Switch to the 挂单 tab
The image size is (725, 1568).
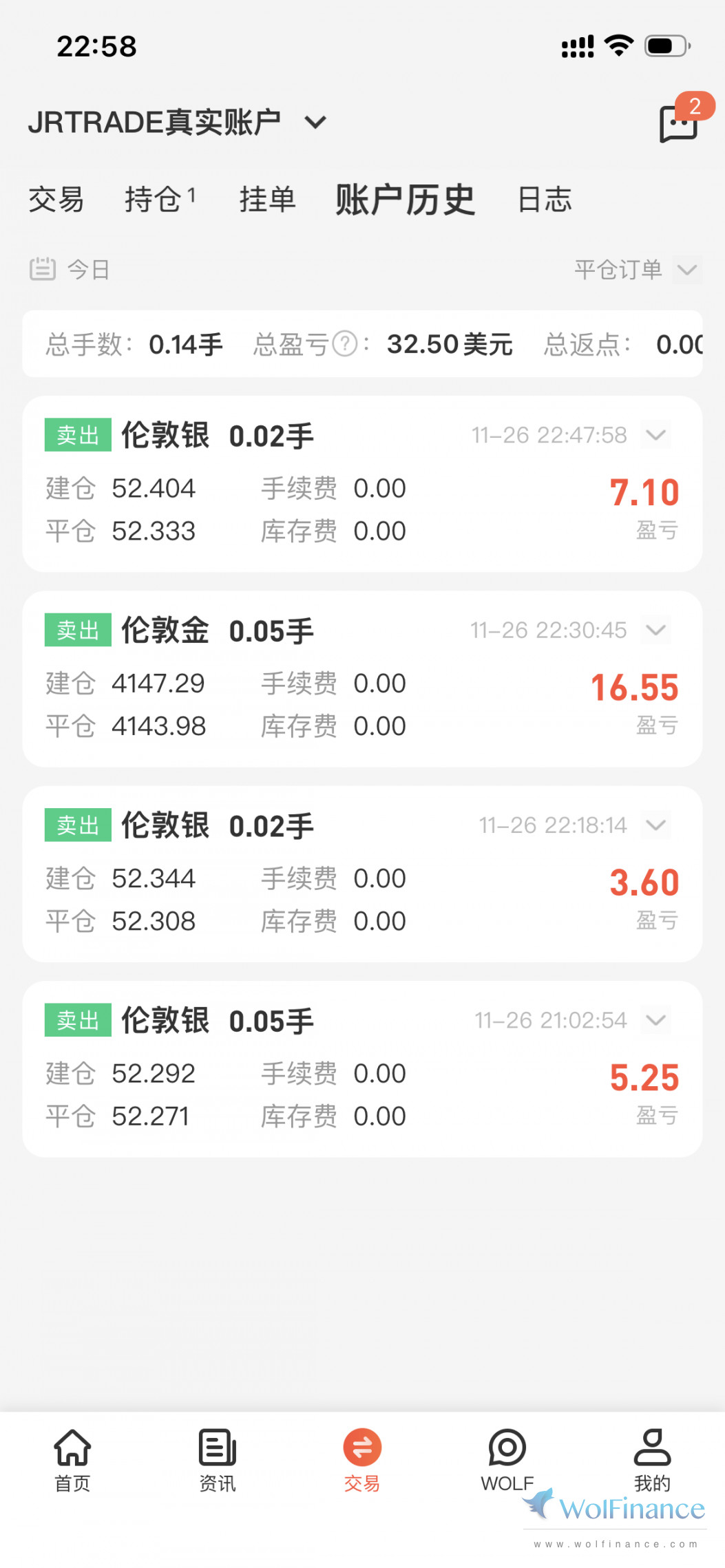point(267,200)
